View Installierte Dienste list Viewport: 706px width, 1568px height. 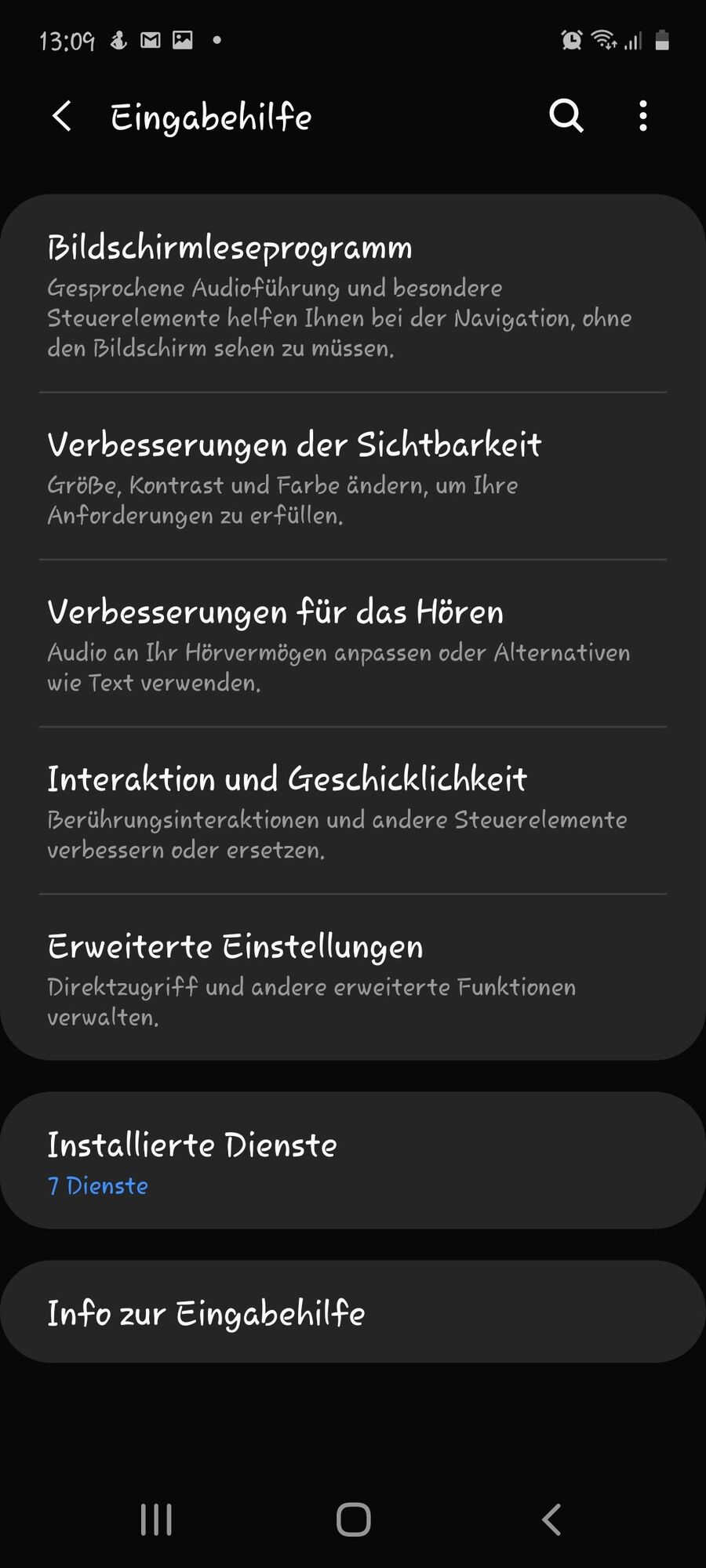[353, 1162]
